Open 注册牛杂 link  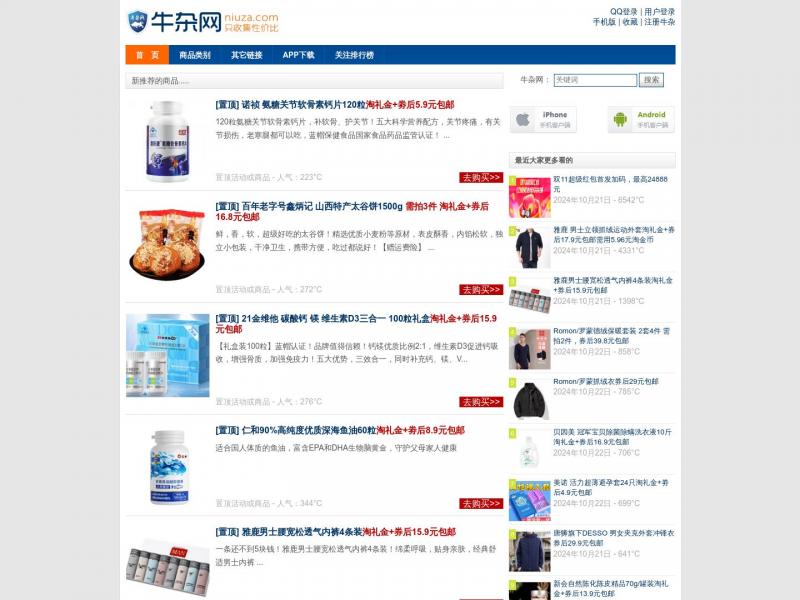pos(659,22)
